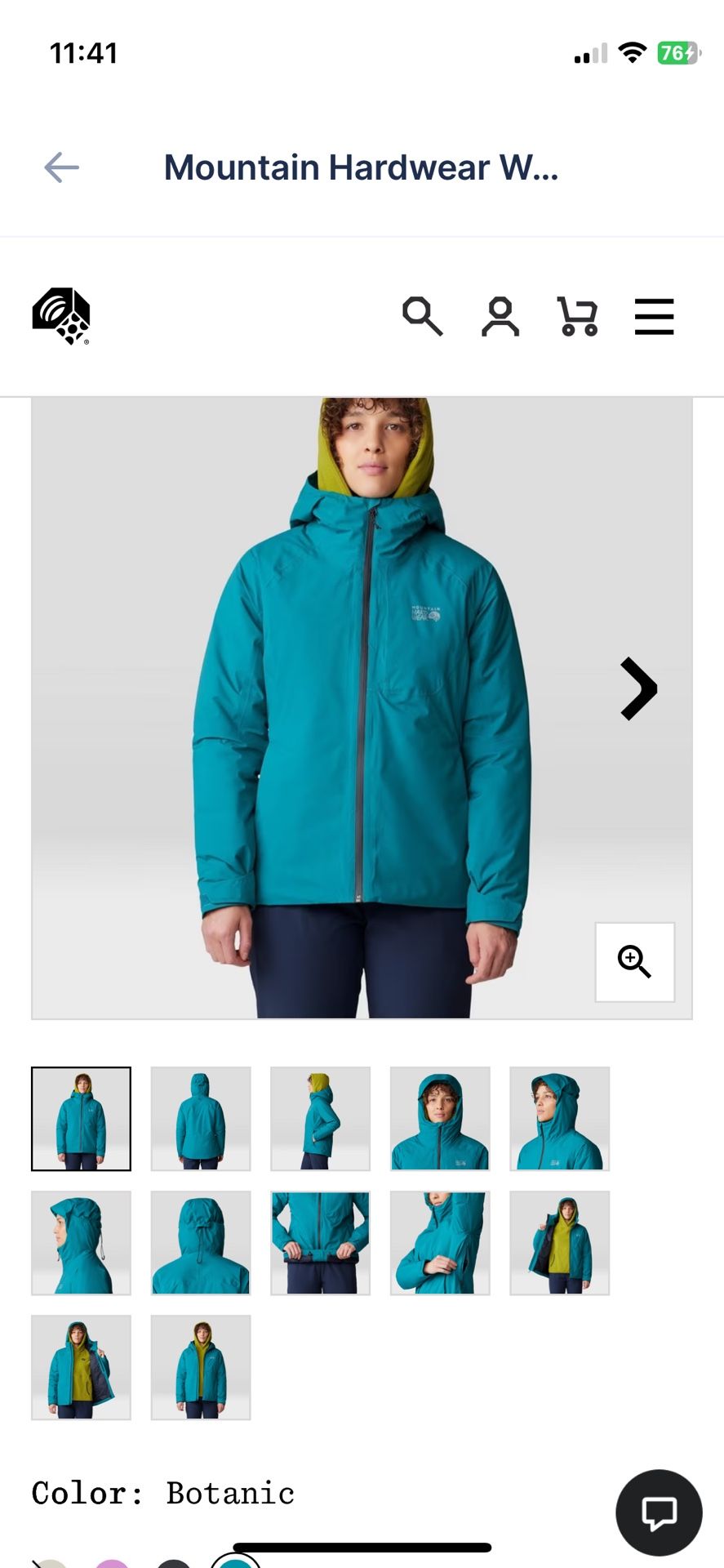View the hood close-up thumbnail
Screen dimensions: 724x1568
tap(440, 1118)
